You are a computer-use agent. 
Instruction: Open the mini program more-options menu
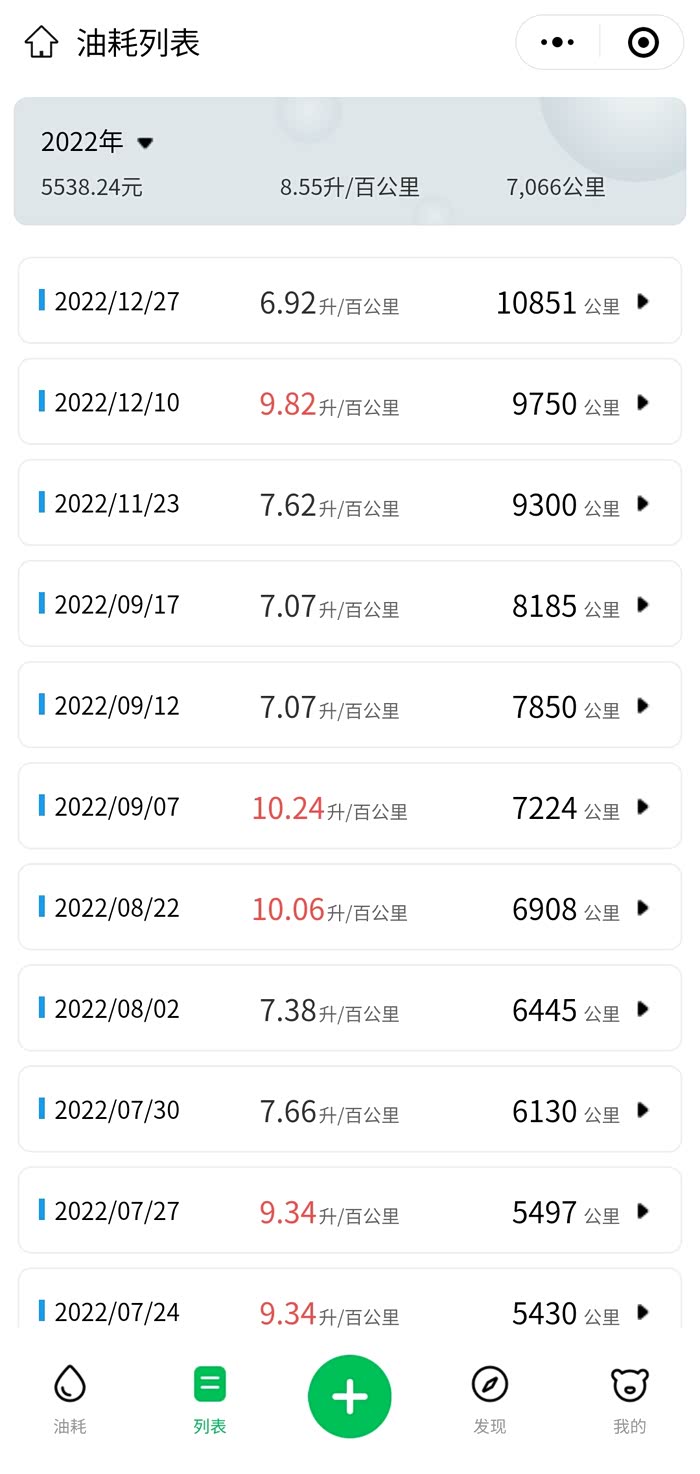[x=557, y=42]
